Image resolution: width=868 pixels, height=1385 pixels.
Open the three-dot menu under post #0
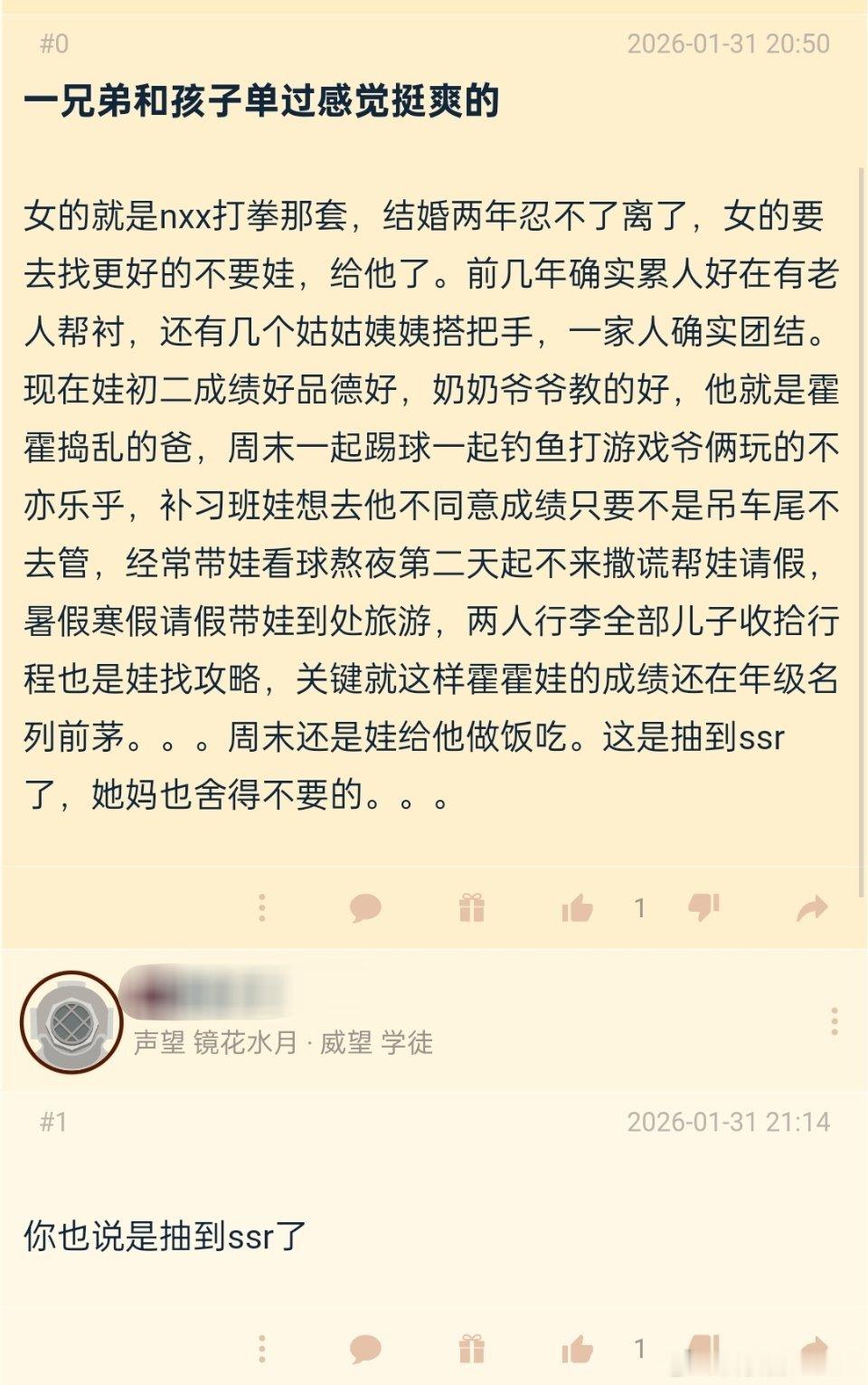coord(261,906)
